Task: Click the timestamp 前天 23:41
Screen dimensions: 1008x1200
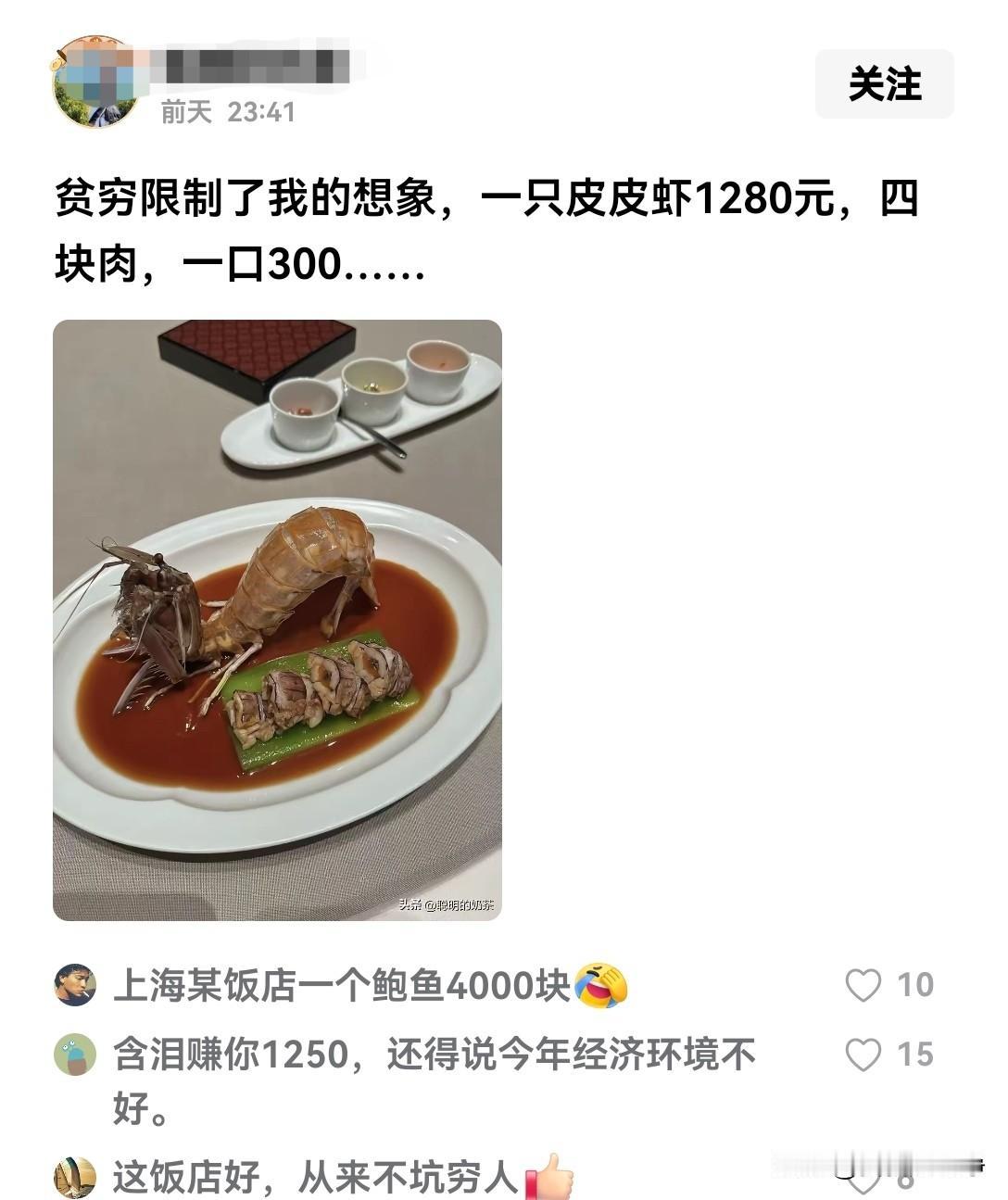Action: 227,111
